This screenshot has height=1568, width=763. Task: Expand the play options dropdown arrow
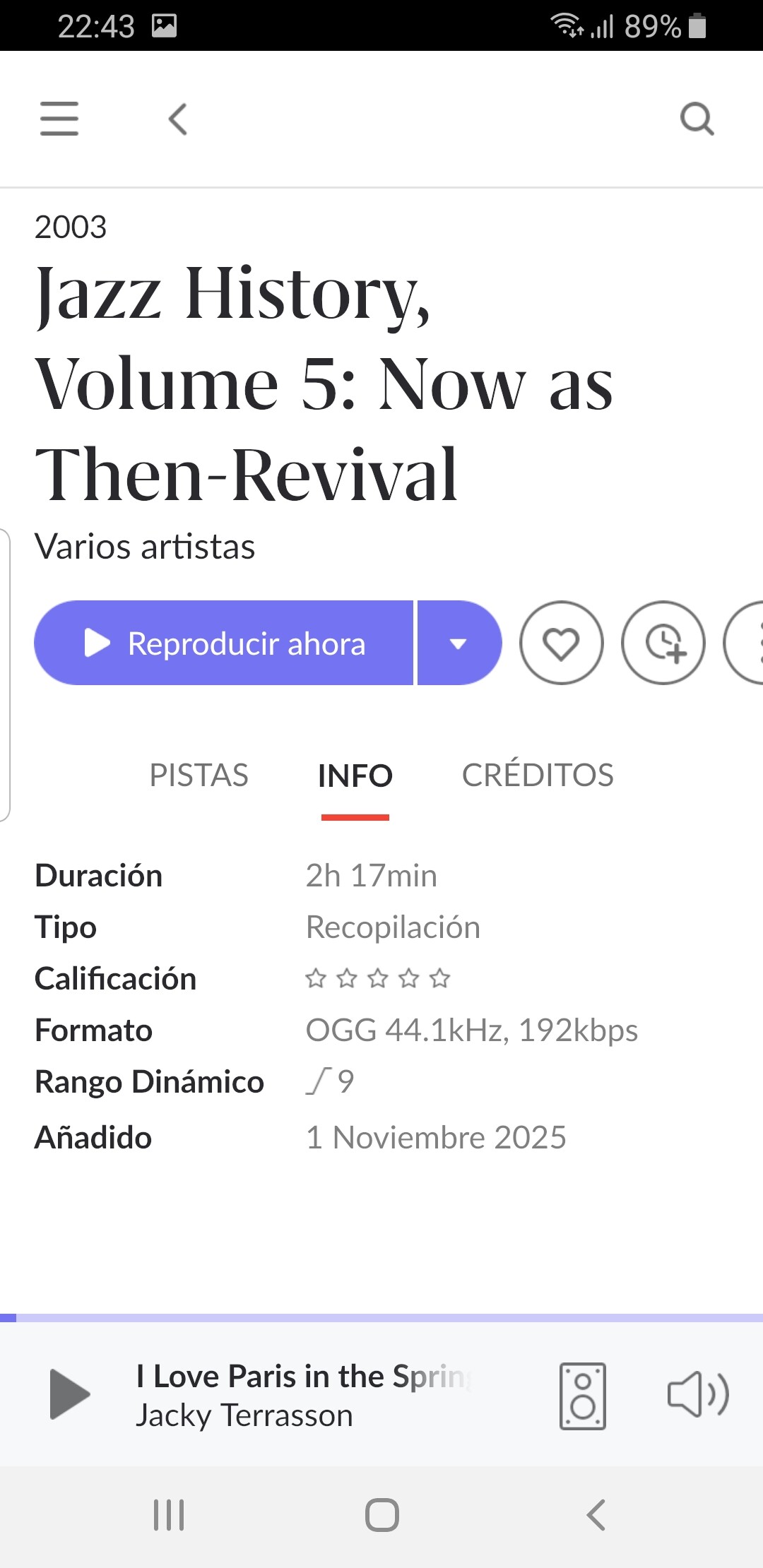pos(459,643)
